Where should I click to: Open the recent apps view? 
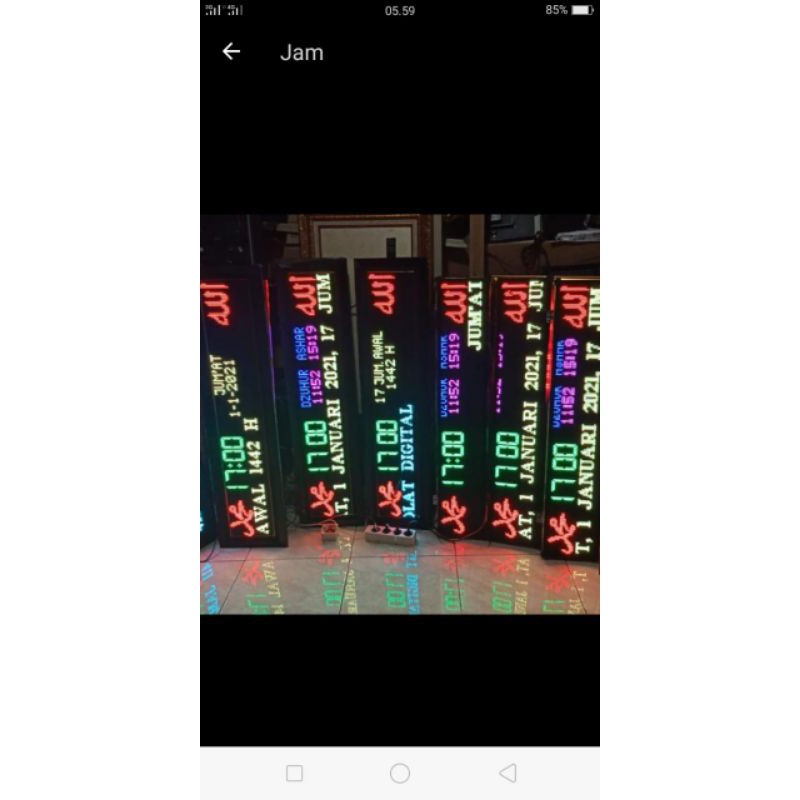pyautogui.click(x=294, y=773)
